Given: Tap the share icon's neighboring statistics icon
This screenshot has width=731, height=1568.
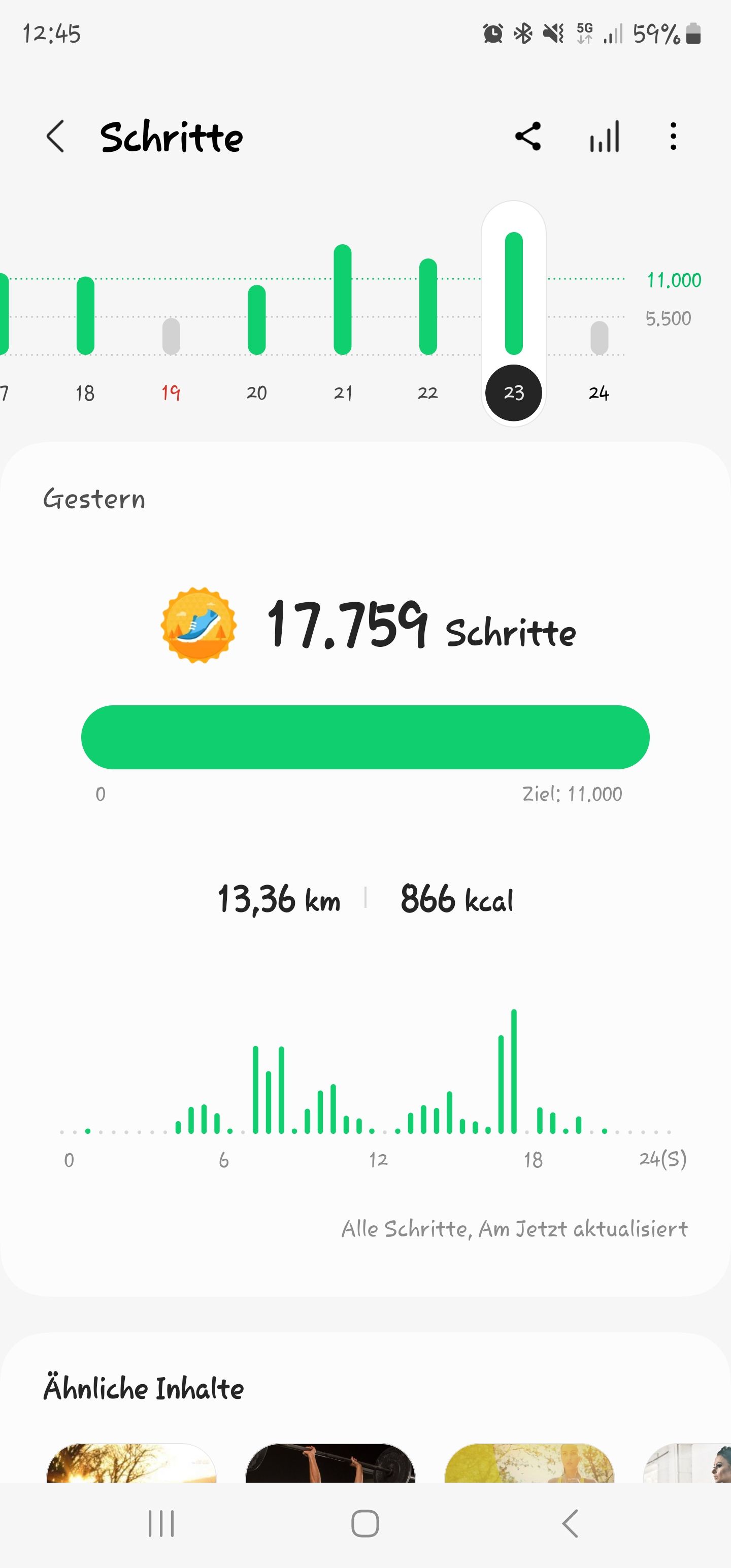Looking at the screenshot, I should pos(604,138).
